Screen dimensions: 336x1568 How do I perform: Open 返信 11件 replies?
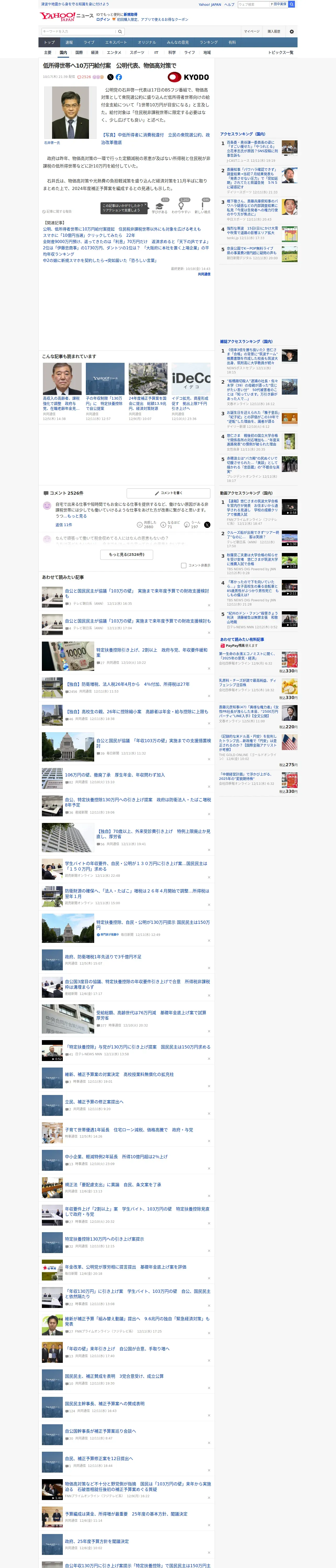tap(63, 525)
